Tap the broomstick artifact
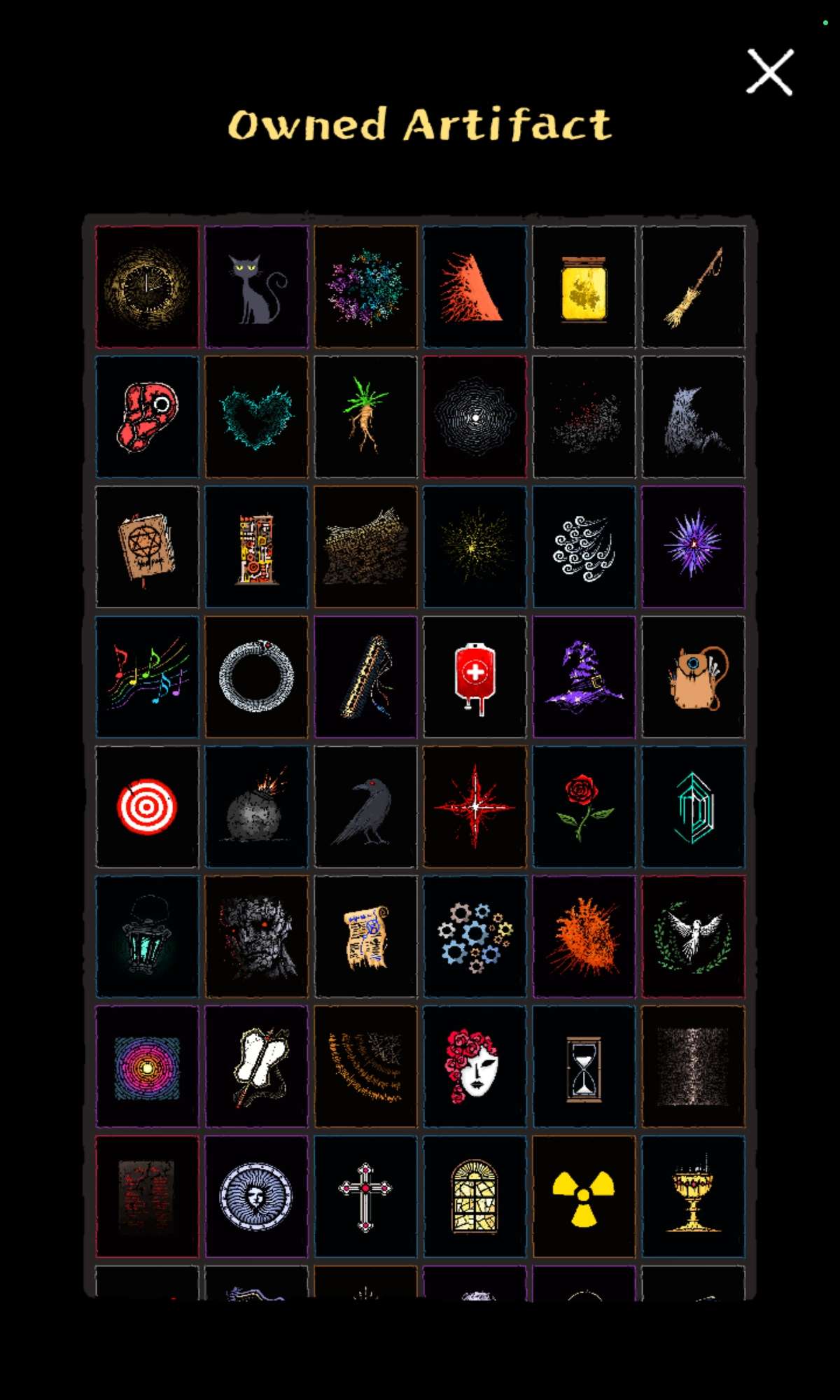This screenshot has height=1400, width=840. [693, 288]
